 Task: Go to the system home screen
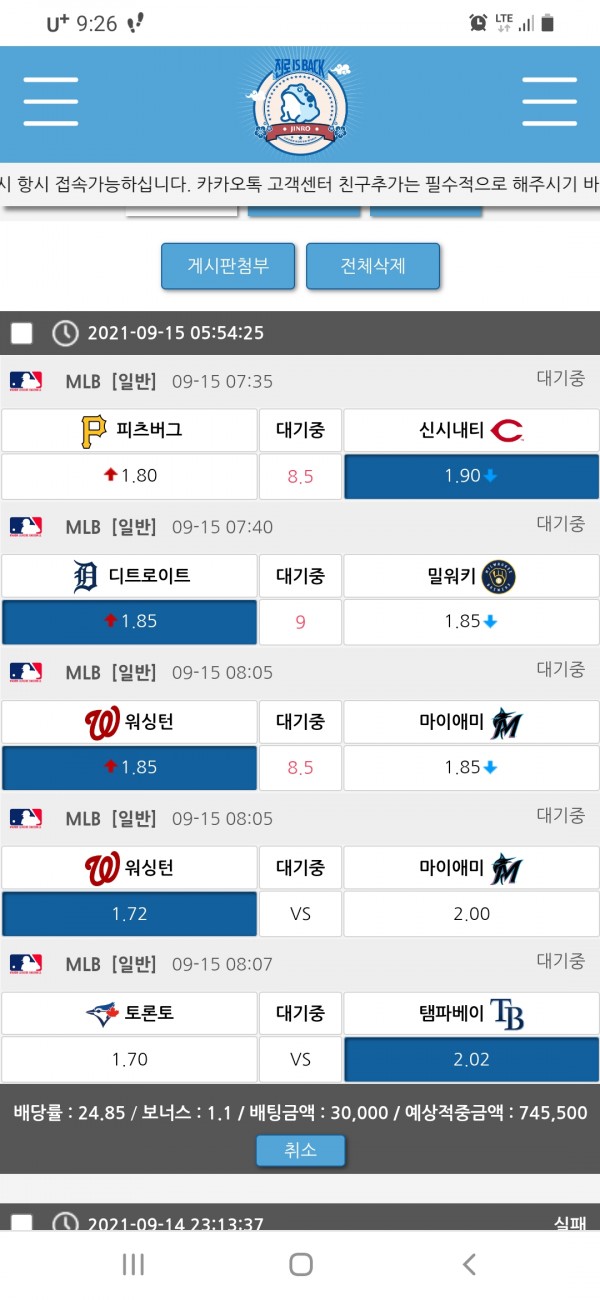pyautogui.click(x=300, y=1265)
